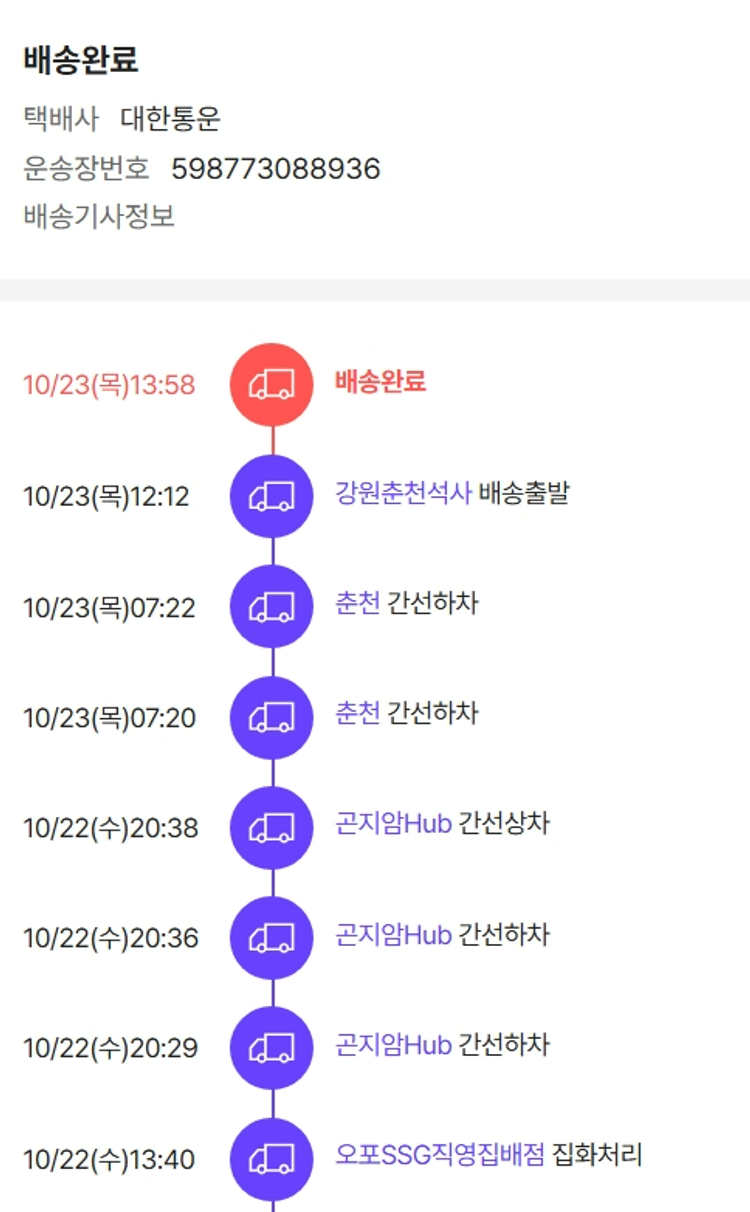Open the 강원춘천석사 branch link
Viewport: 750px width, 1212px height.
tap(403, 493)
